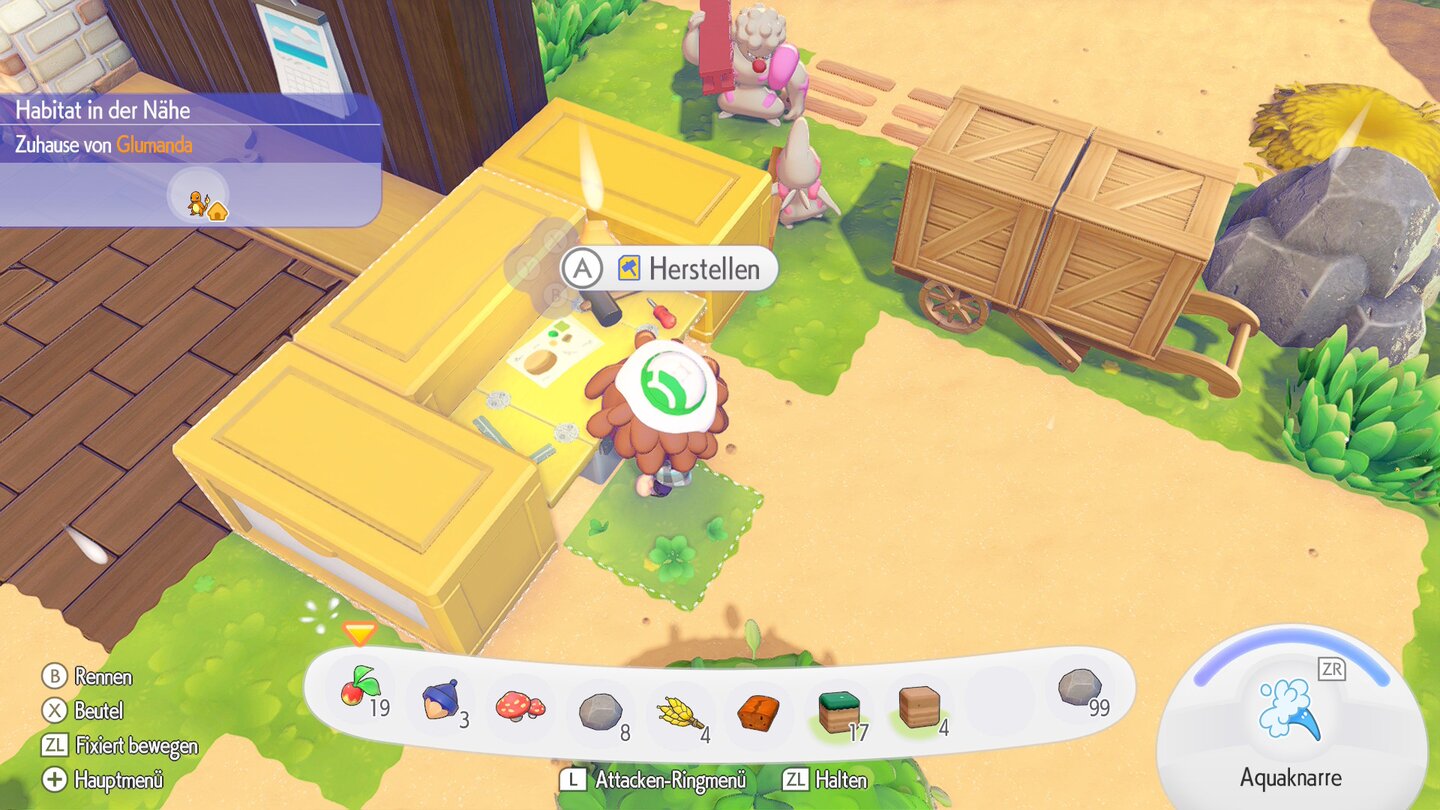Select the wheat item with count 4
The image size is (1440, 810).
pos(680,712)
